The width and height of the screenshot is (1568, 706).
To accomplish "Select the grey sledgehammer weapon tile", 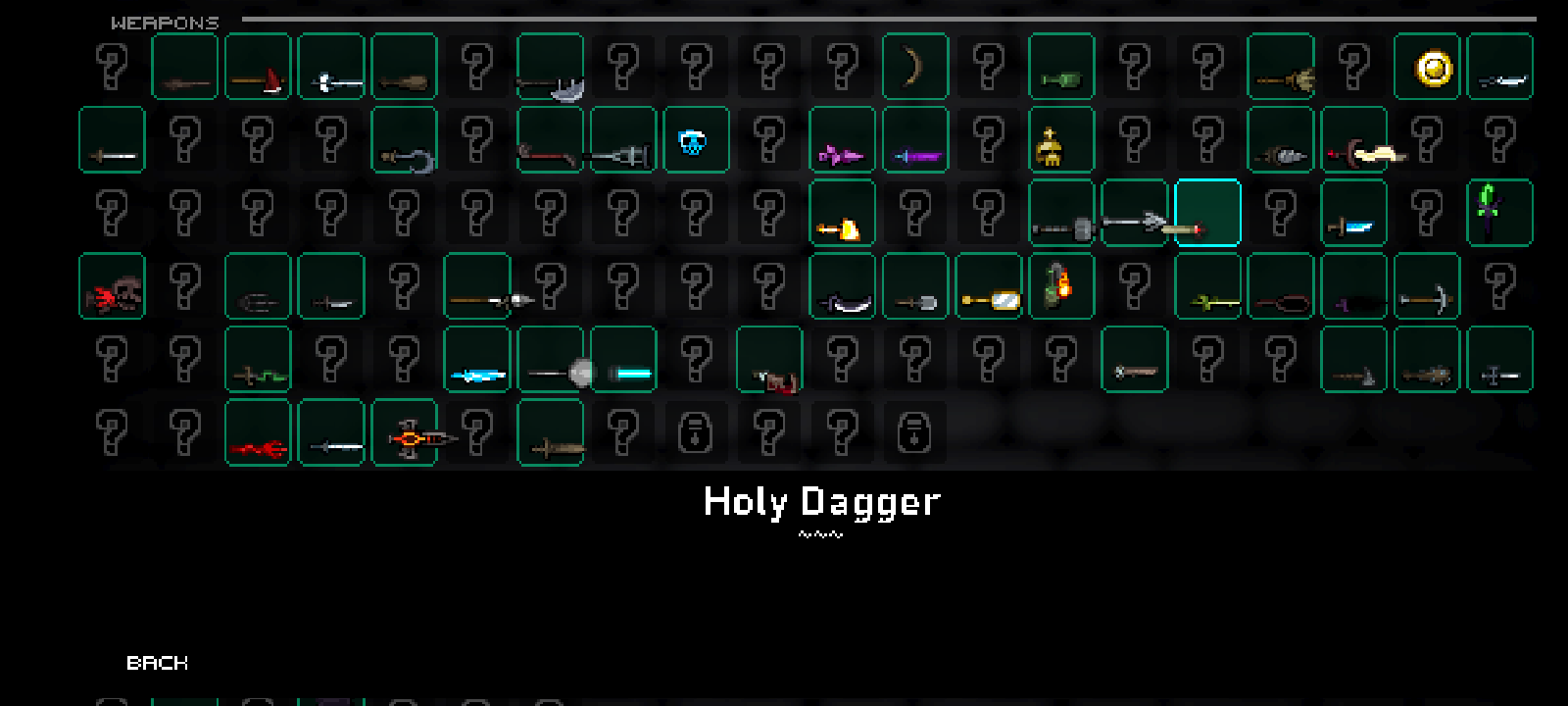I will [1061, 213].
